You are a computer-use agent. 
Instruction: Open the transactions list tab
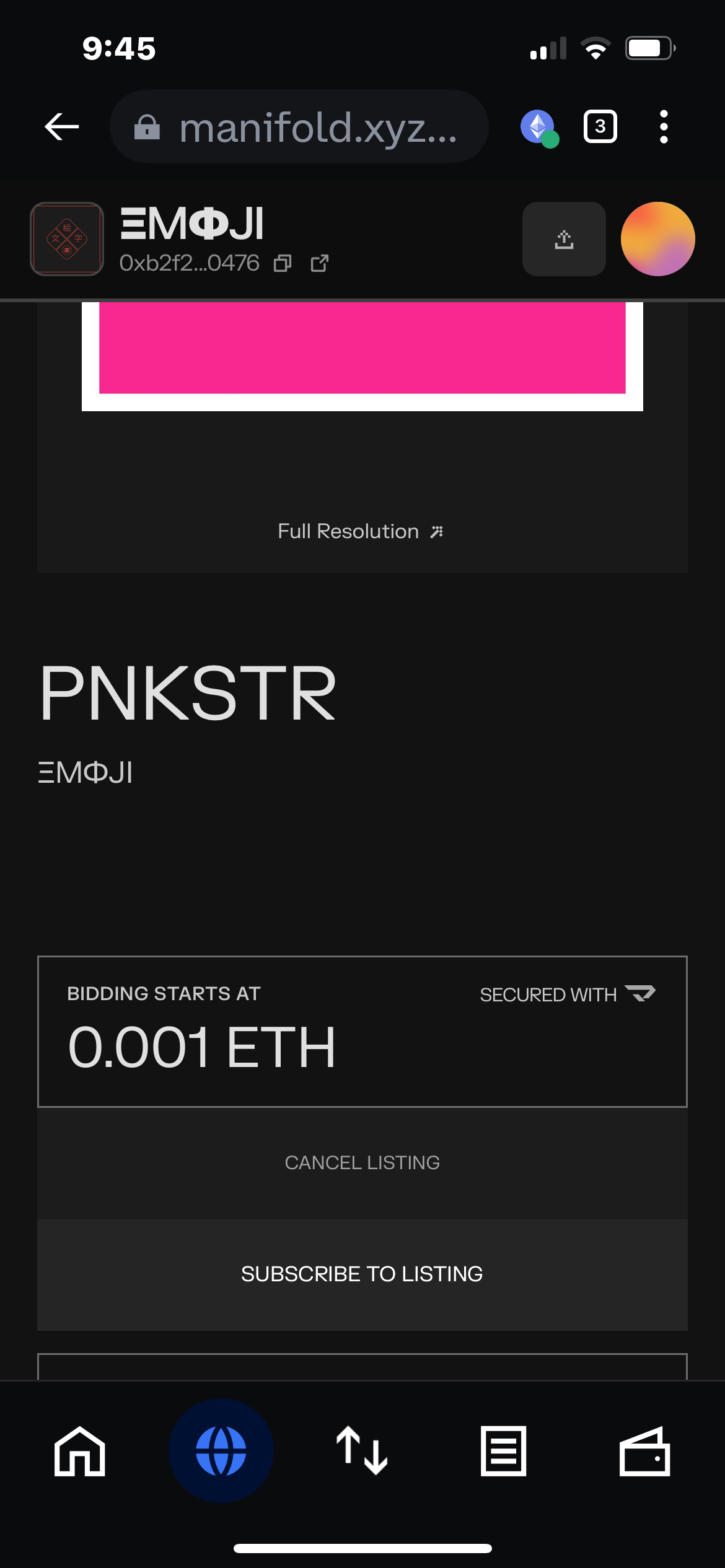503,1451
